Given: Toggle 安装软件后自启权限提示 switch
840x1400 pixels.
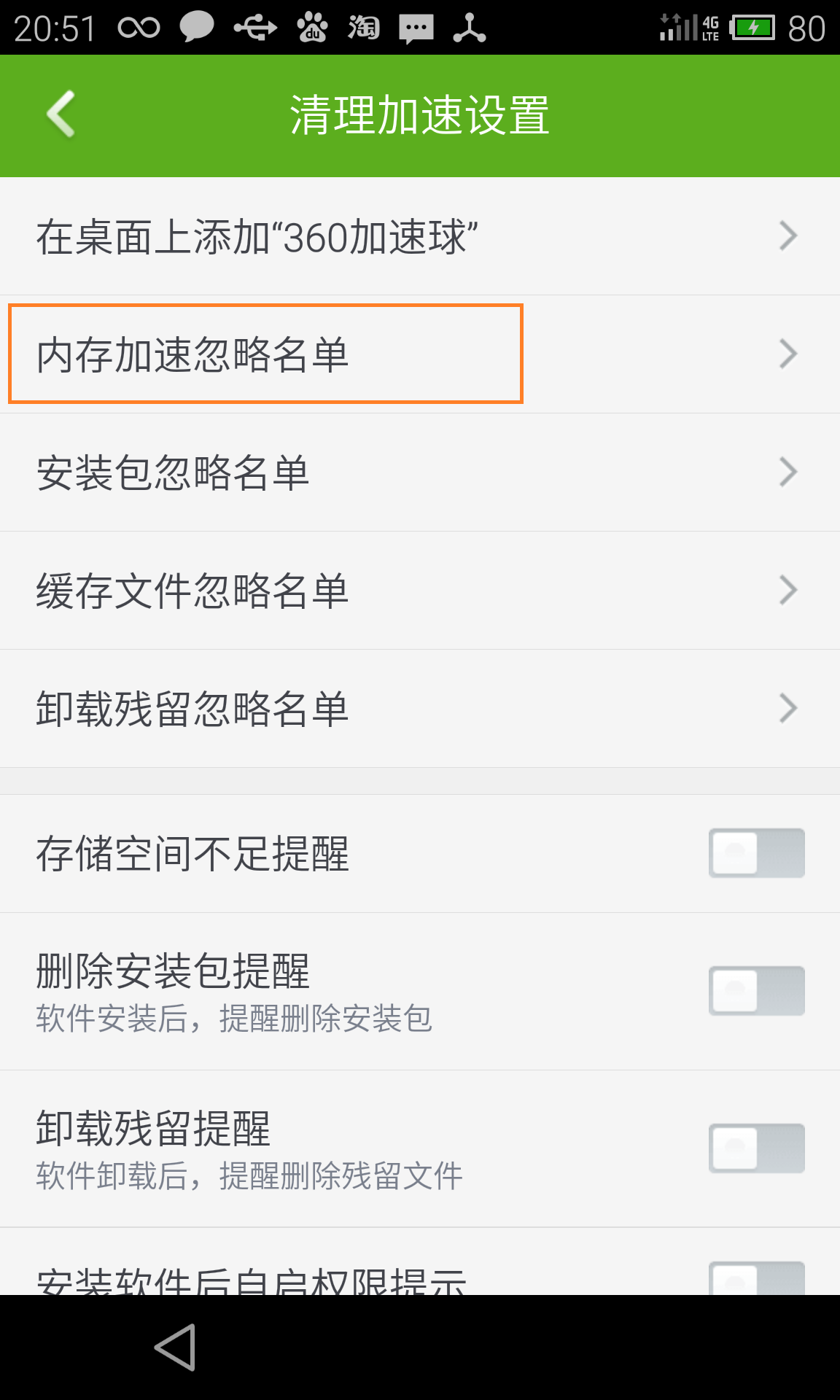Looking at the screenshot, I should pos(757,1279).
